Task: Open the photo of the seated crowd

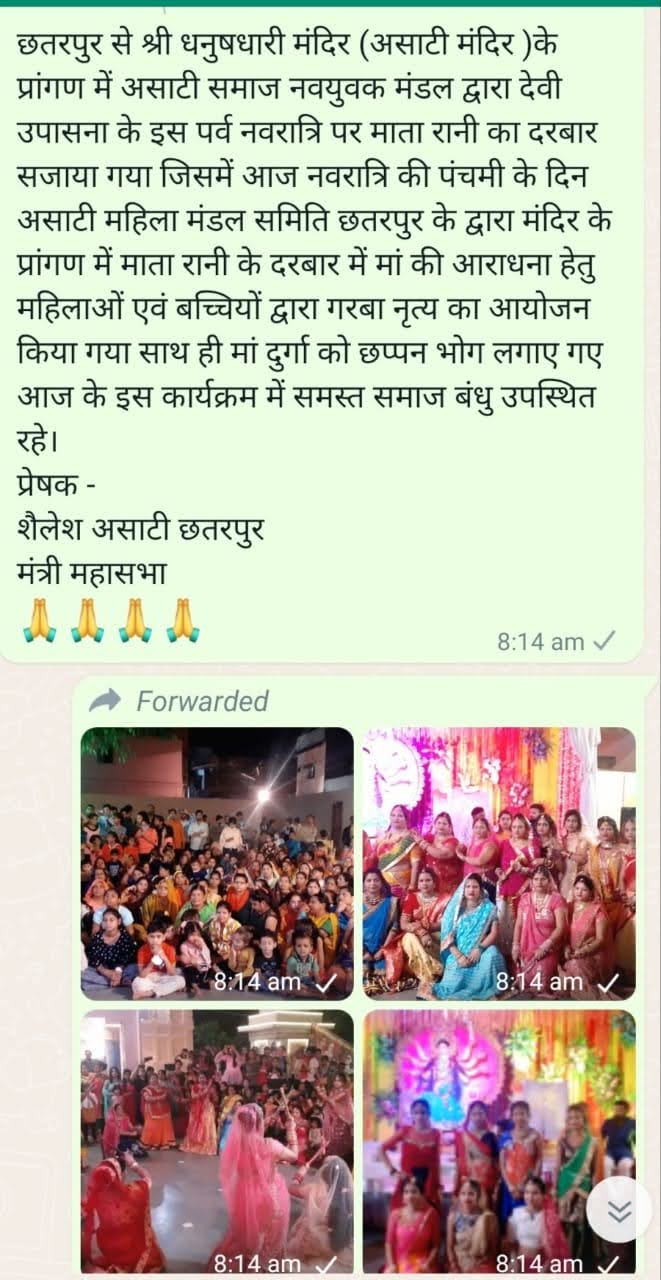Action: 217,863
